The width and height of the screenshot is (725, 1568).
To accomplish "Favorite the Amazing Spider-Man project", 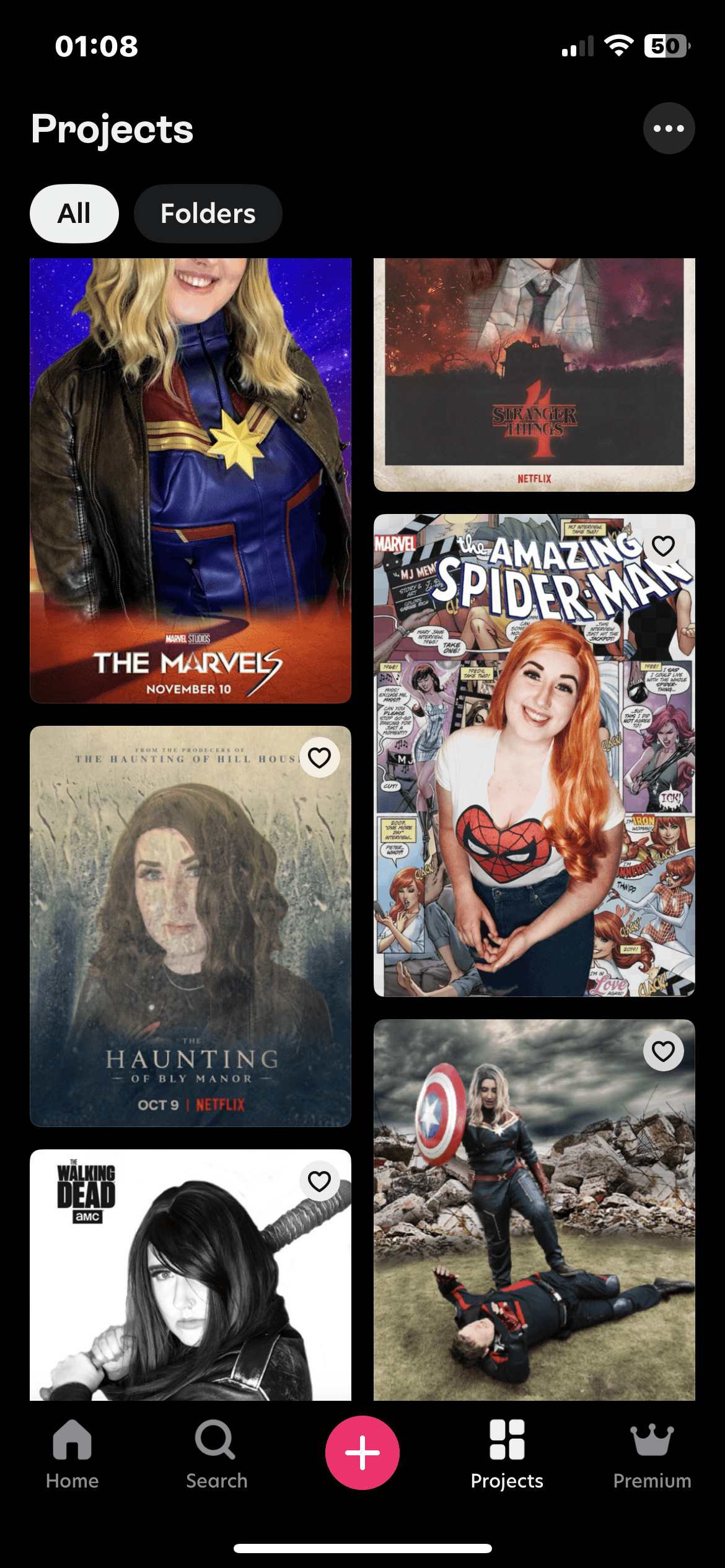I will (663, 546).
